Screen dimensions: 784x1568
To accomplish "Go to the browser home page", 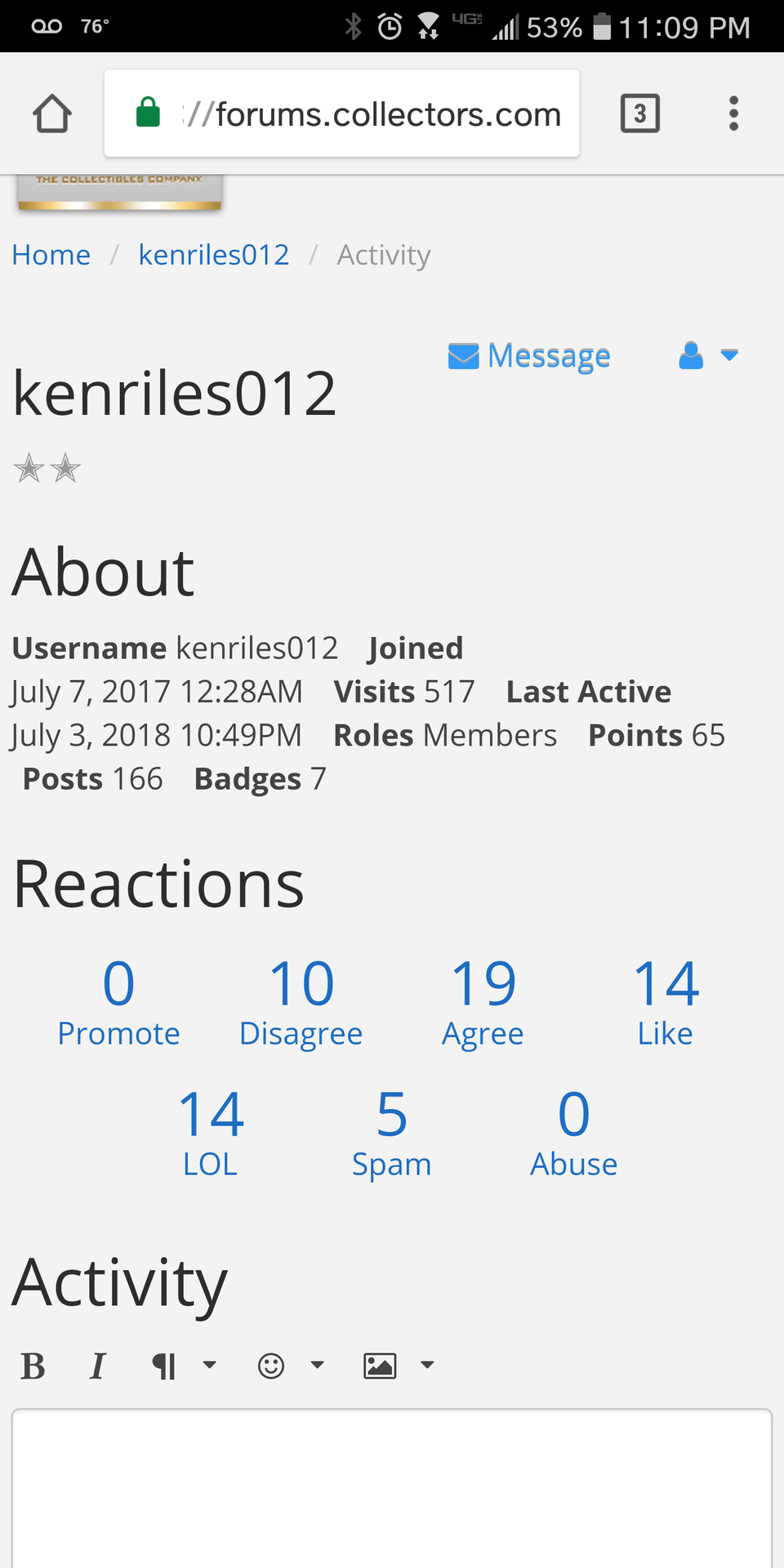I will [52, 114].
